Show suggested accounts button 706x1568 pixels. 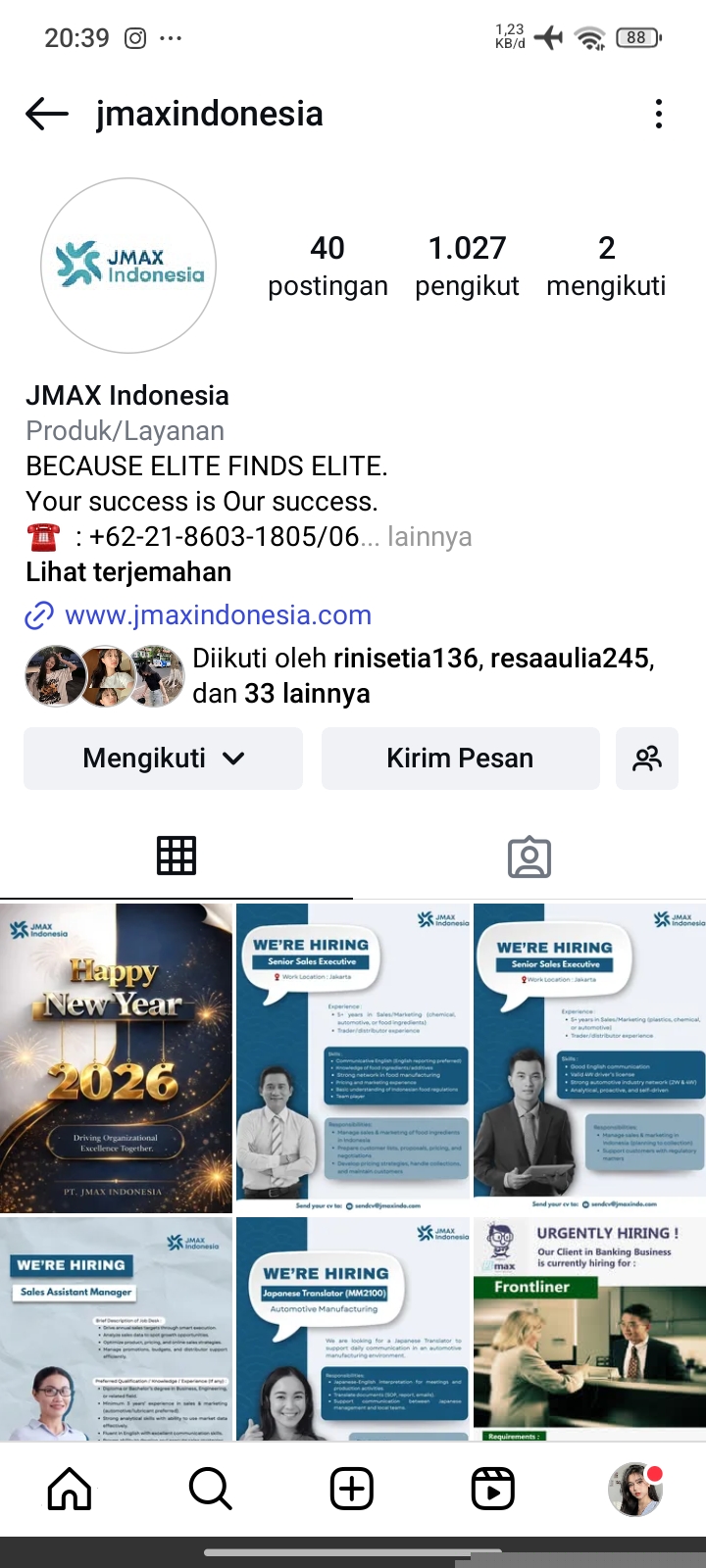(647, 759)
